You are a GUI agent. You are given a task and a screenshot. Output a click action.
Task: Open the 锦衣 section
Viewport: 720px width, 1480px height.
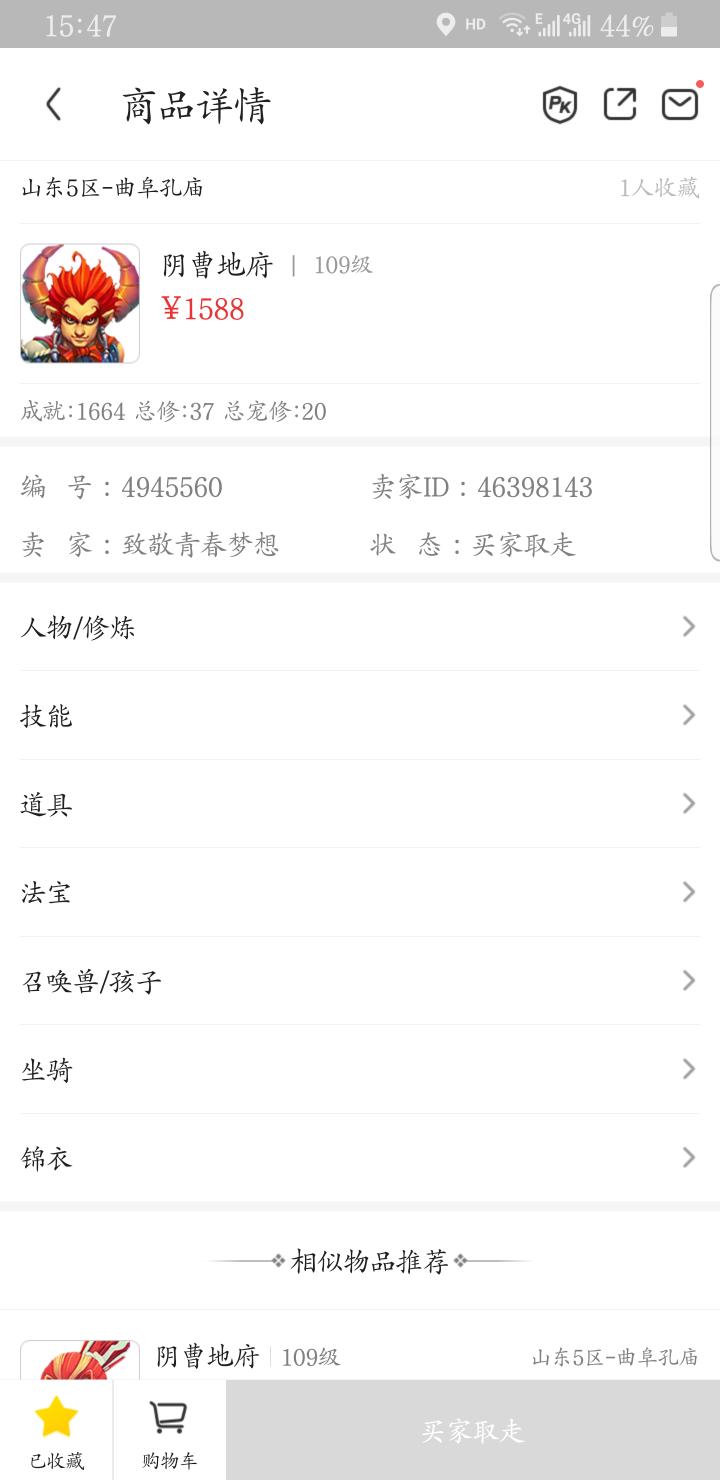(x=360, y=1158)
